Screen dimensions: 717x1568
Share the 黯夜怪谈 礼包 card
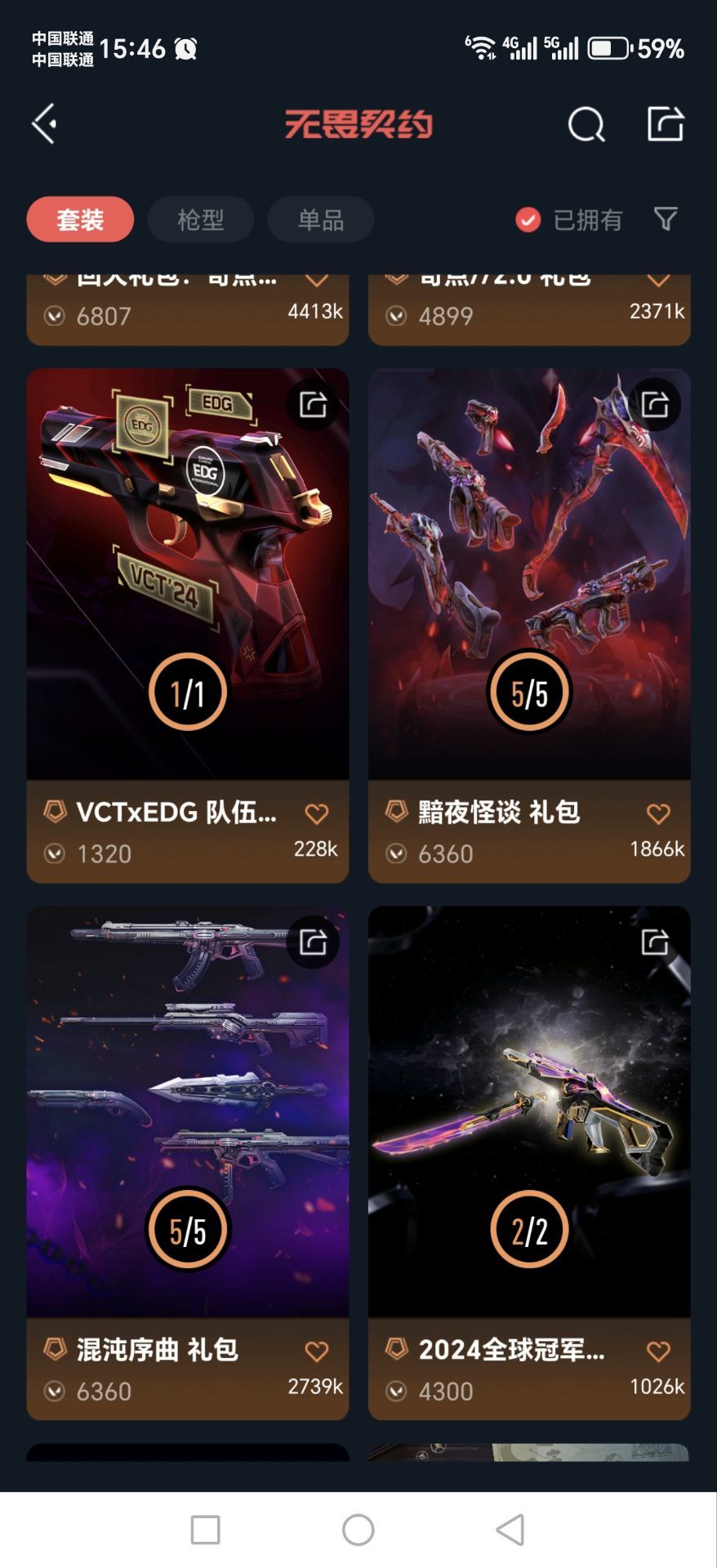pyautogui.click(x=654, y=404)
